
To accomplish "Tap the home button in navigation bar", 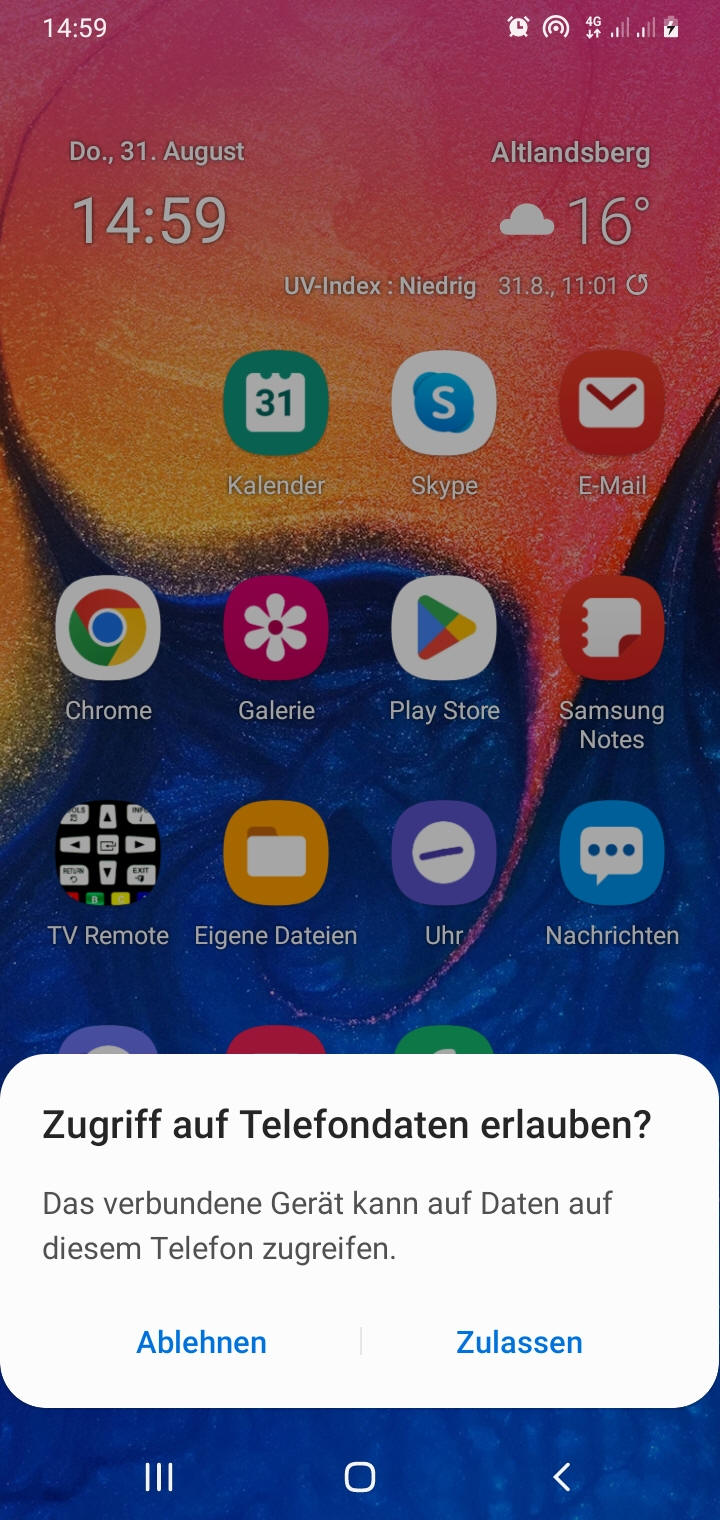I will pos(360,1477).
